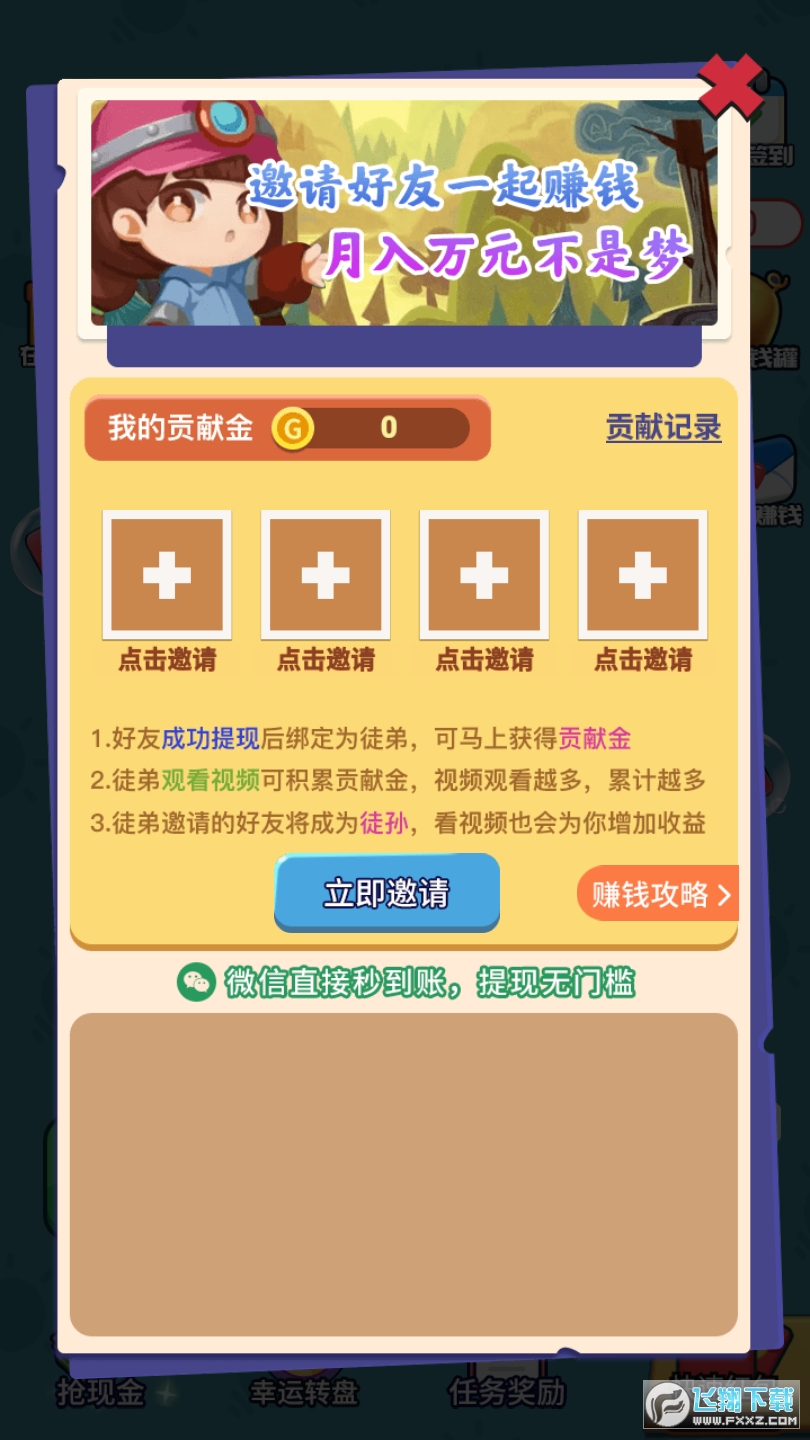Tap the second 点击邀请 plus slot
The height and width of the screenshot is (1440, 810).
[x=325, y=575]
